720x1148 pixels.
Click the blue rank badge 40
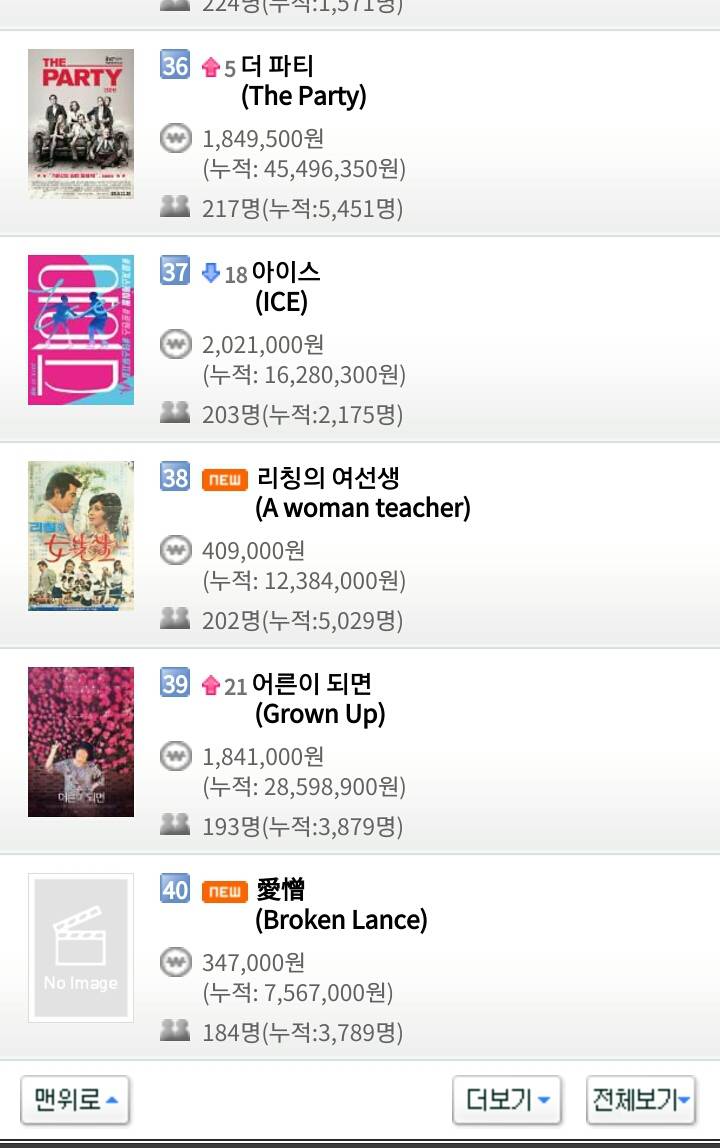[174, 890]
